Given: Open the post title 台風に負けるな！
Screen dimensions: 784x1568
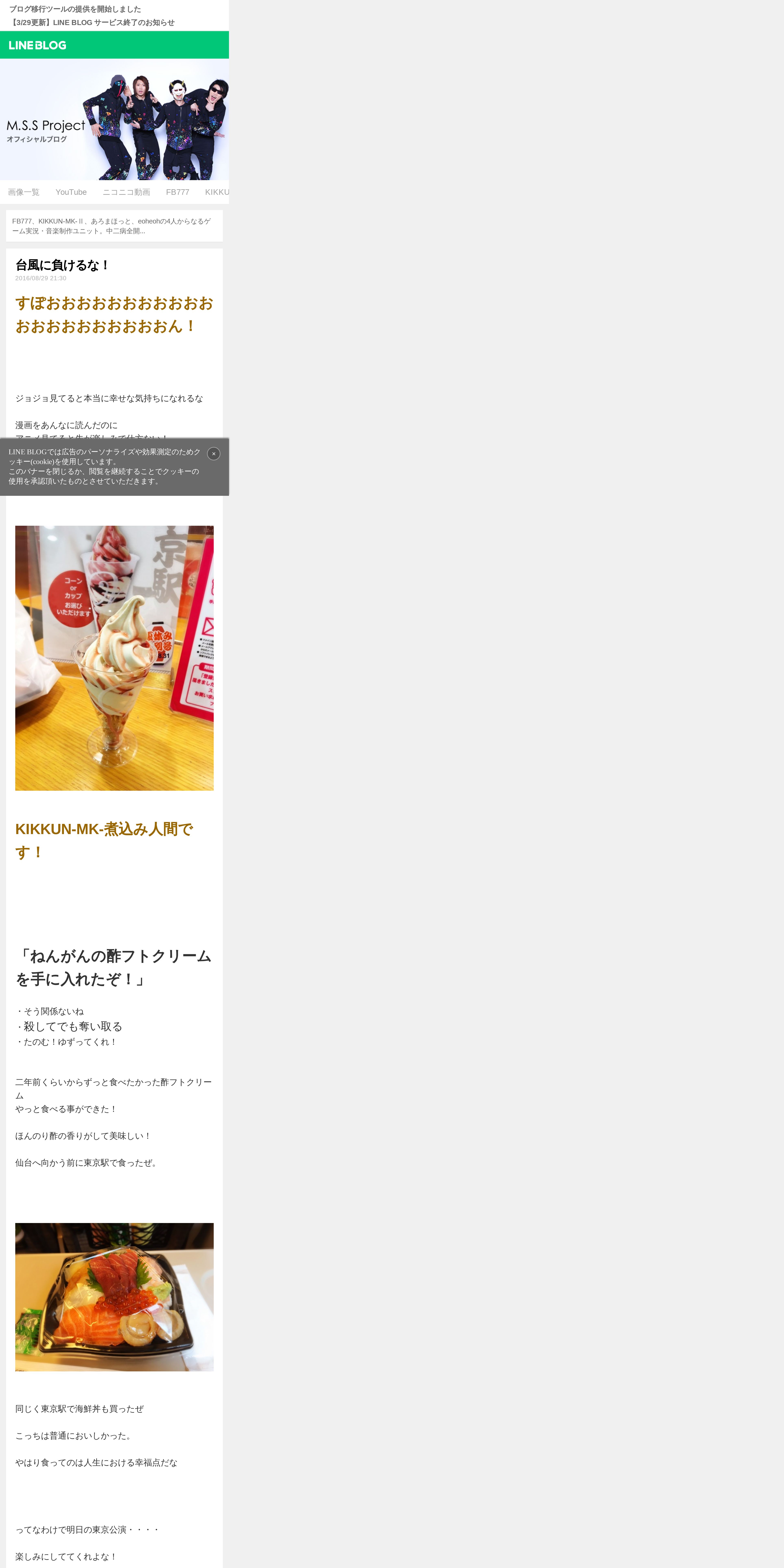Looking at the screenshot, I should 62,265.
